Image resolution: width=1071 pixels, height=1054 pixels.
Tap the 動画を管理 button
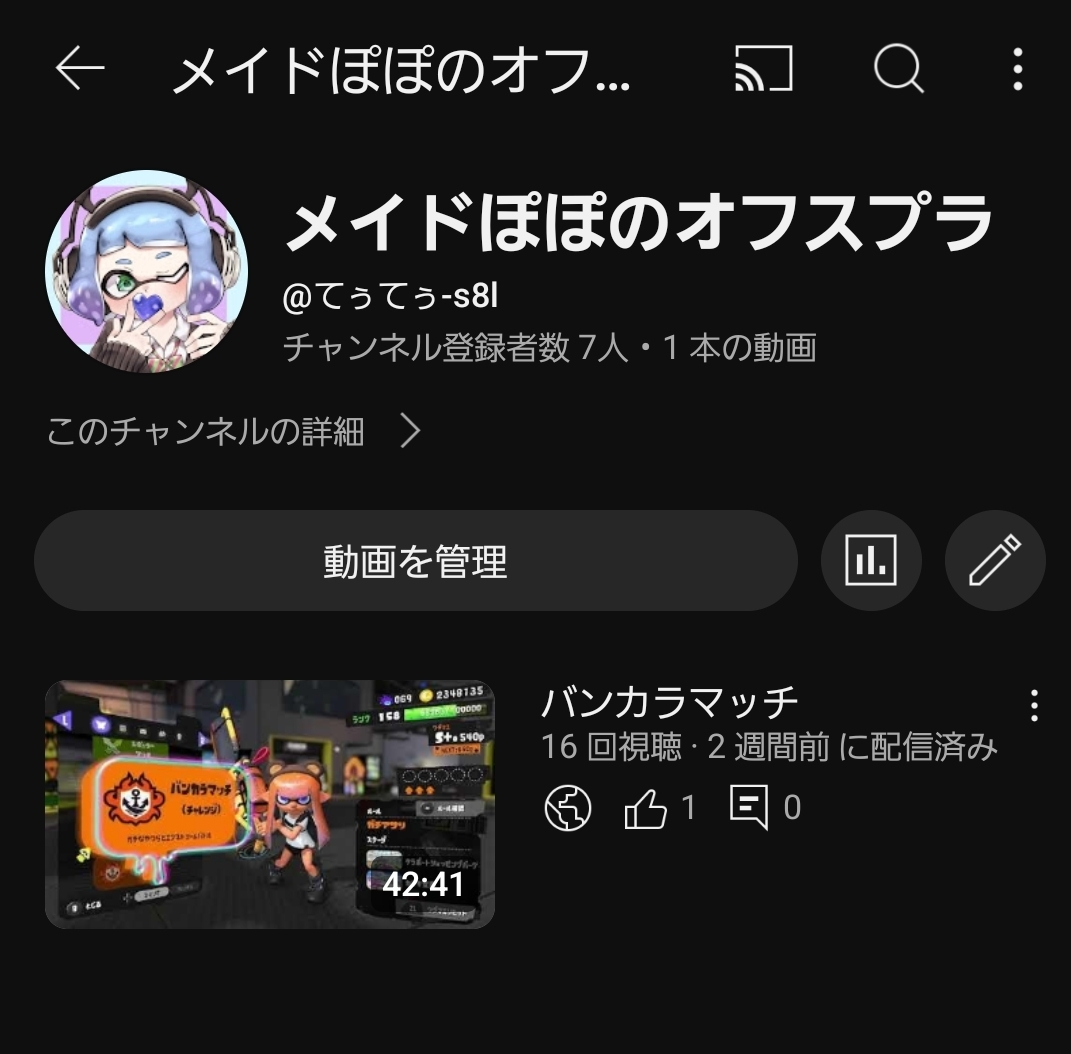coord(415,561)
